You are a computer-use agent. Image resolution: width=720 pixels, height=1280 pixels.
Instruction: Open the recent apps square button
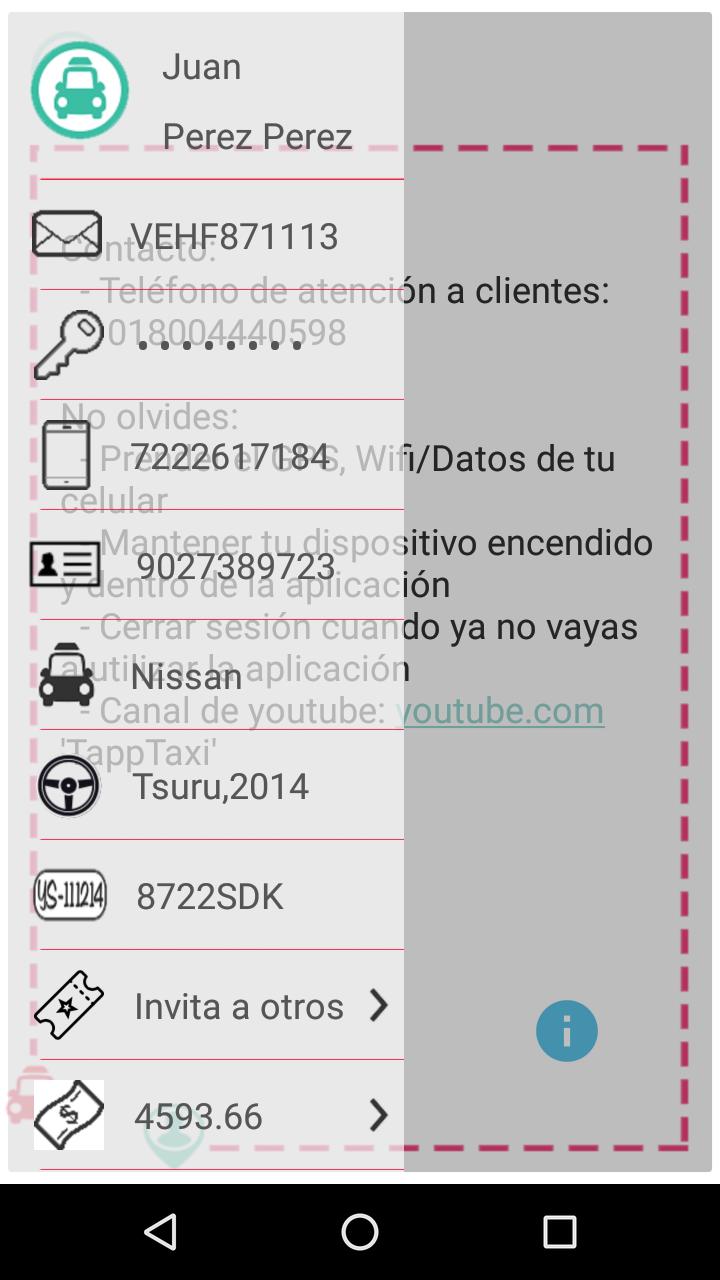[x=560, y=1235]
